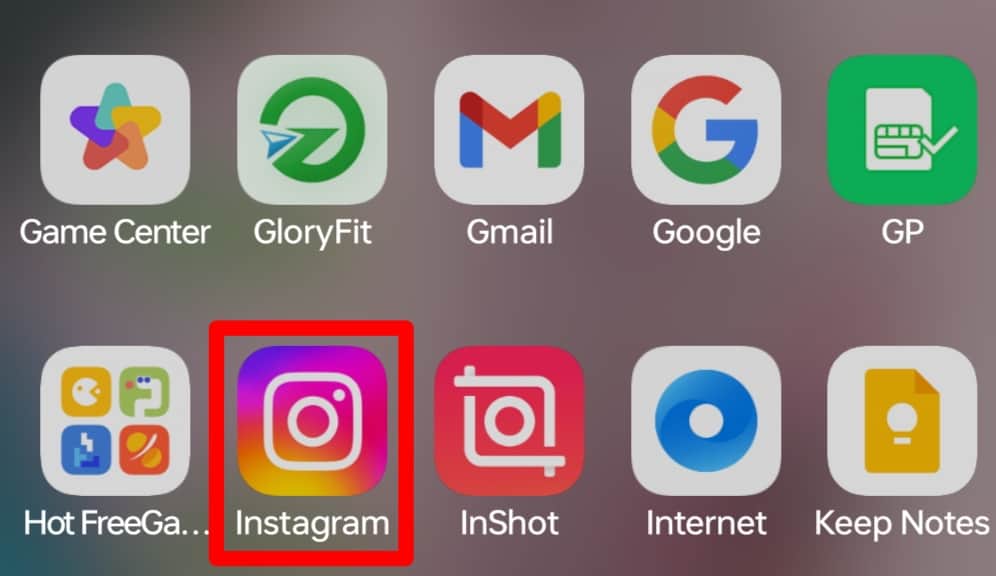Open the GP app
Image resolution: width=996 pixels, height=576 pixels.
[902, 130]
